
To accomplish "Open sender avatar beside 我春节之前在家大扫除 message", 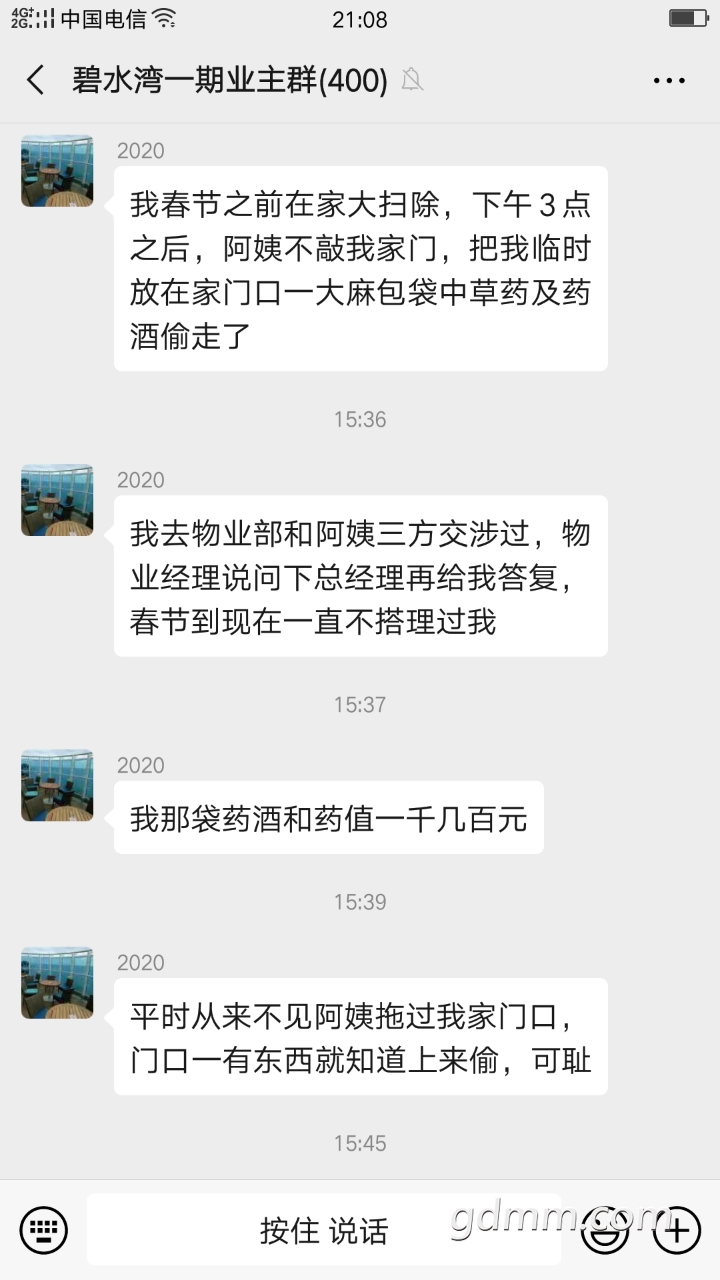I will point(57,171).
